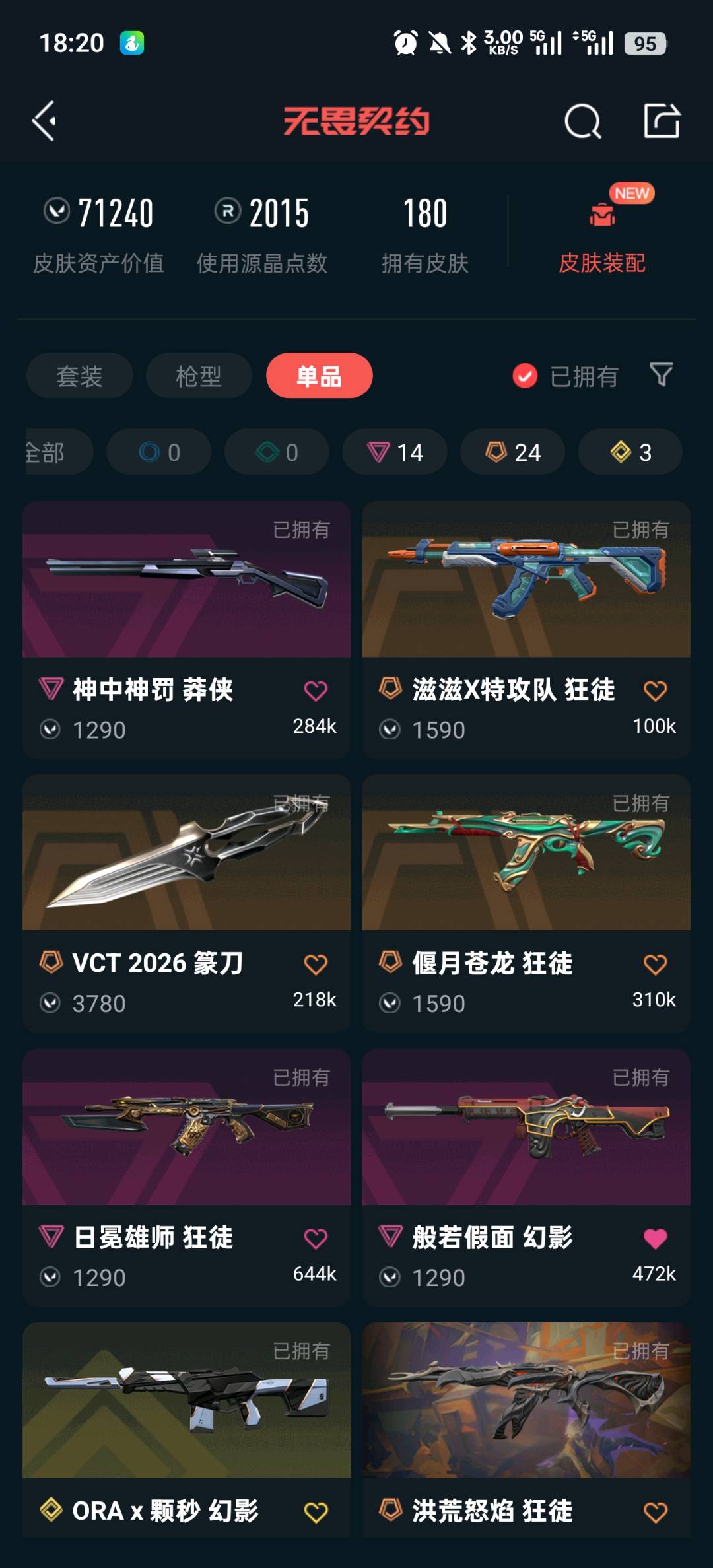Open the funnel filter options
The height and width of the screenshot is (1568, 713).
(661, 375)
